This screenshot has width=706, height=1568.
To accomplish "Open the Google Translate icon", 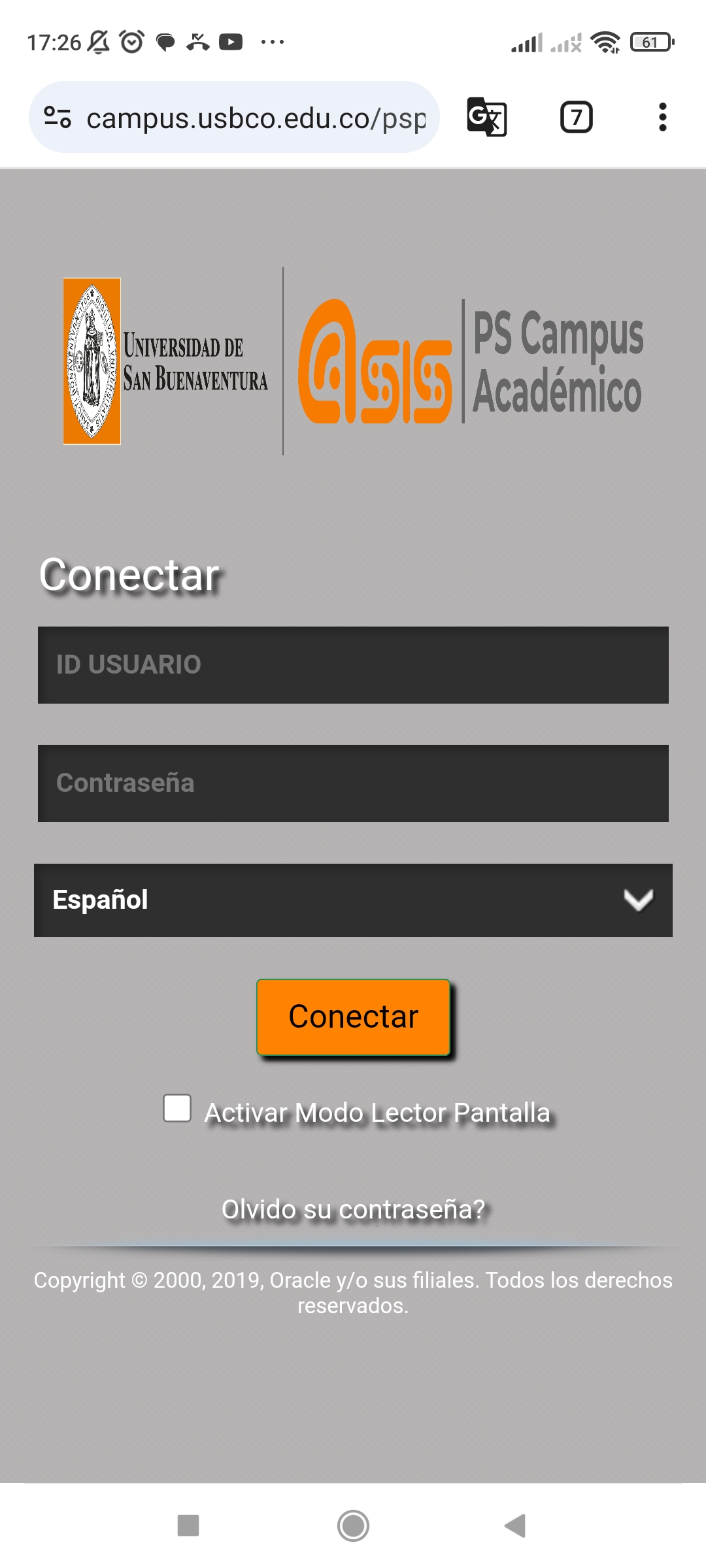I will tap(487, 118).
